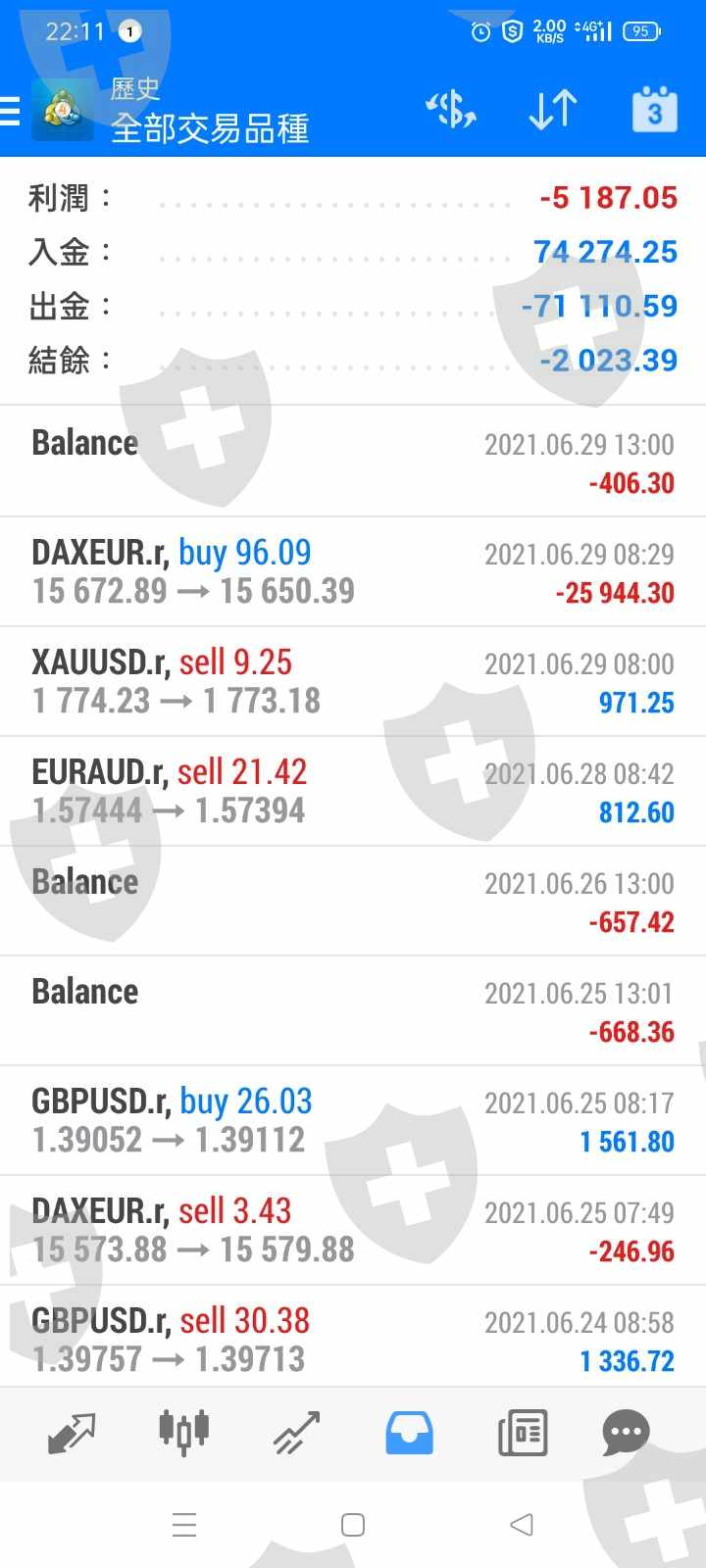
Task: Expand the GBPUSD.r sell 30.38 trade
Action: pos(353,1339)
